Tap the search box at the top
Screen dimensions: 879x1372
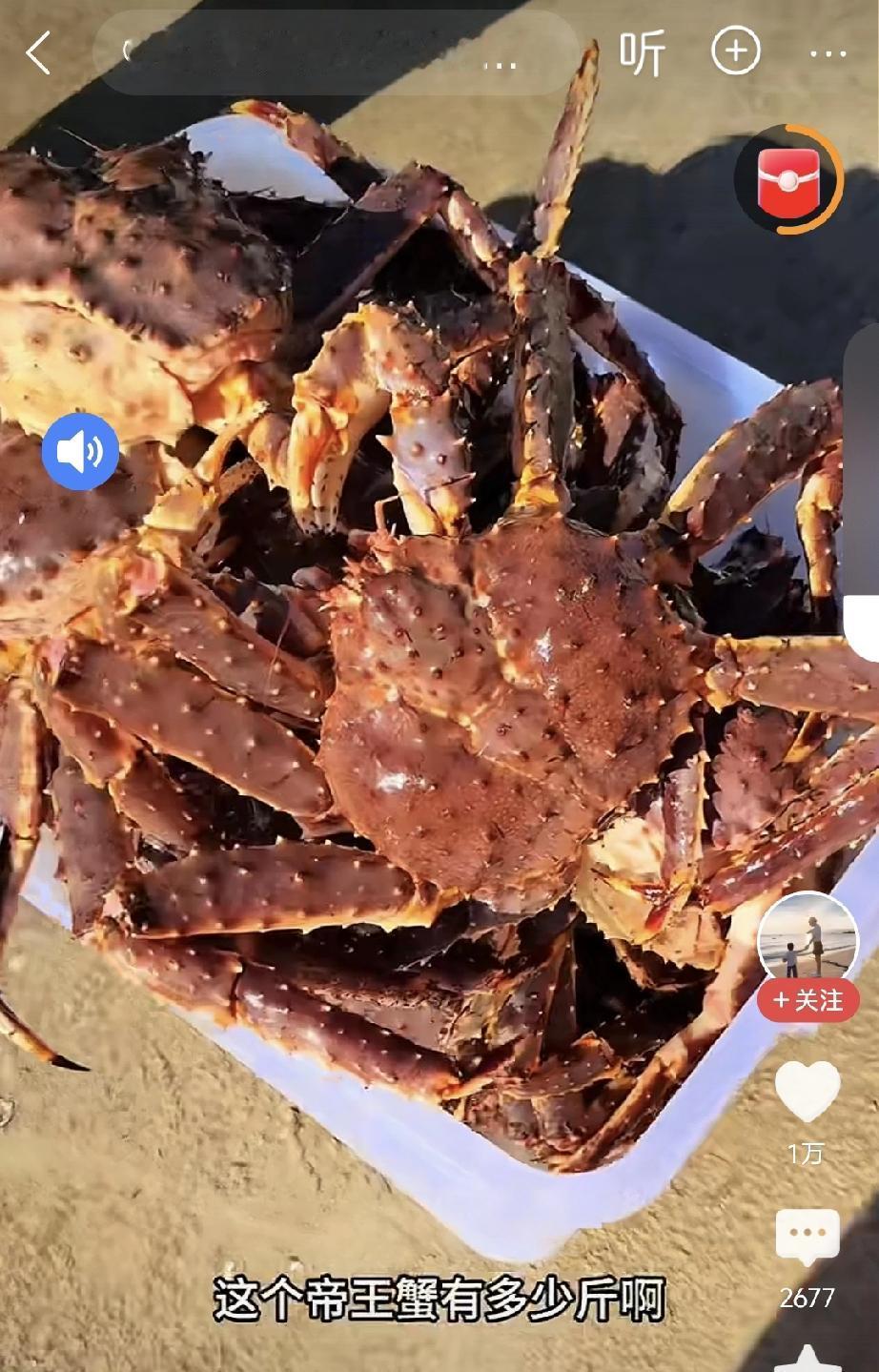pos(334,53)
